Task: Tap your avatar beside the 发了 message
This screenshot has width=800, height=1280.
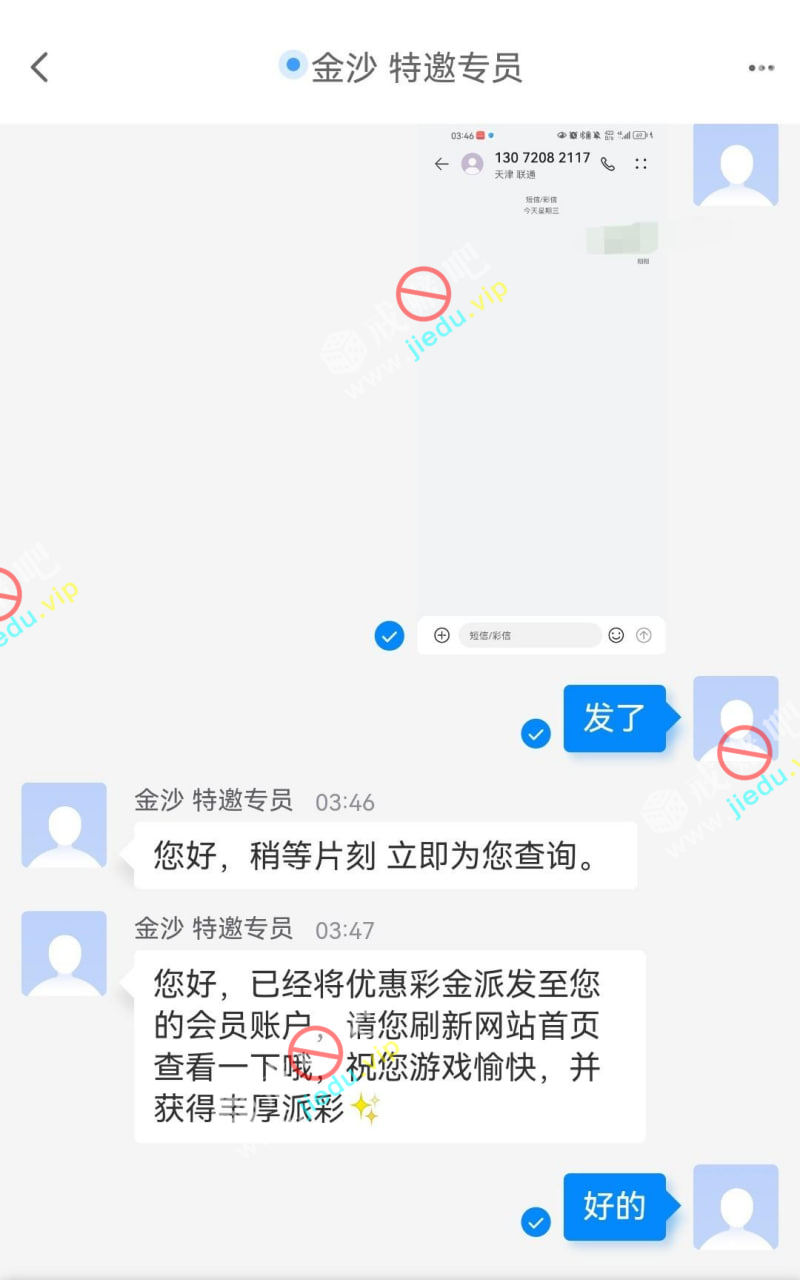Action: 735,718
